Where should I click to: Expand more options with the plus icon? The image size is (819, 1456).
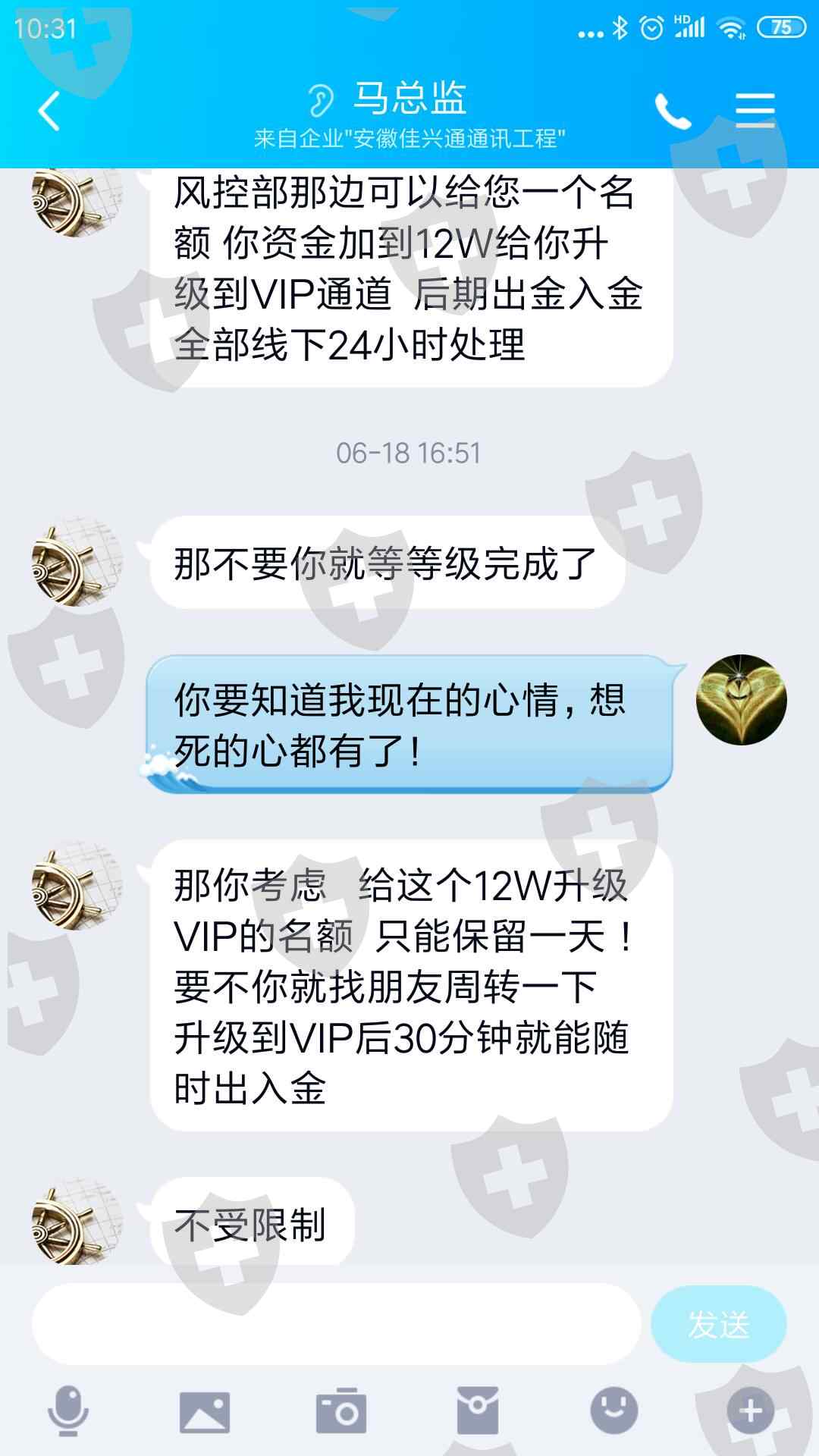tap(751, 1411)
